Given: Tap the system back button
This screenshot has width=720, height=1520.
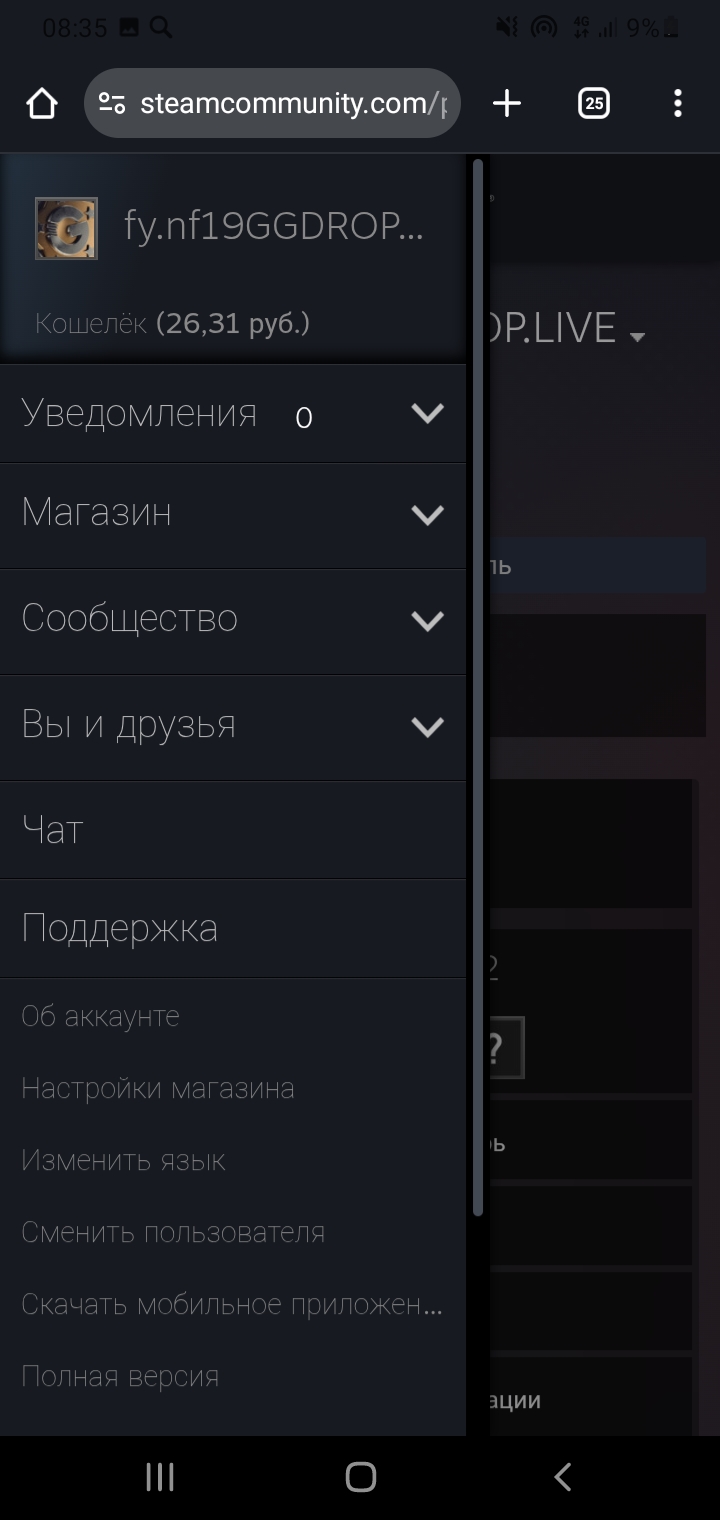Looking at the screenshot, I should (562, 1477).
